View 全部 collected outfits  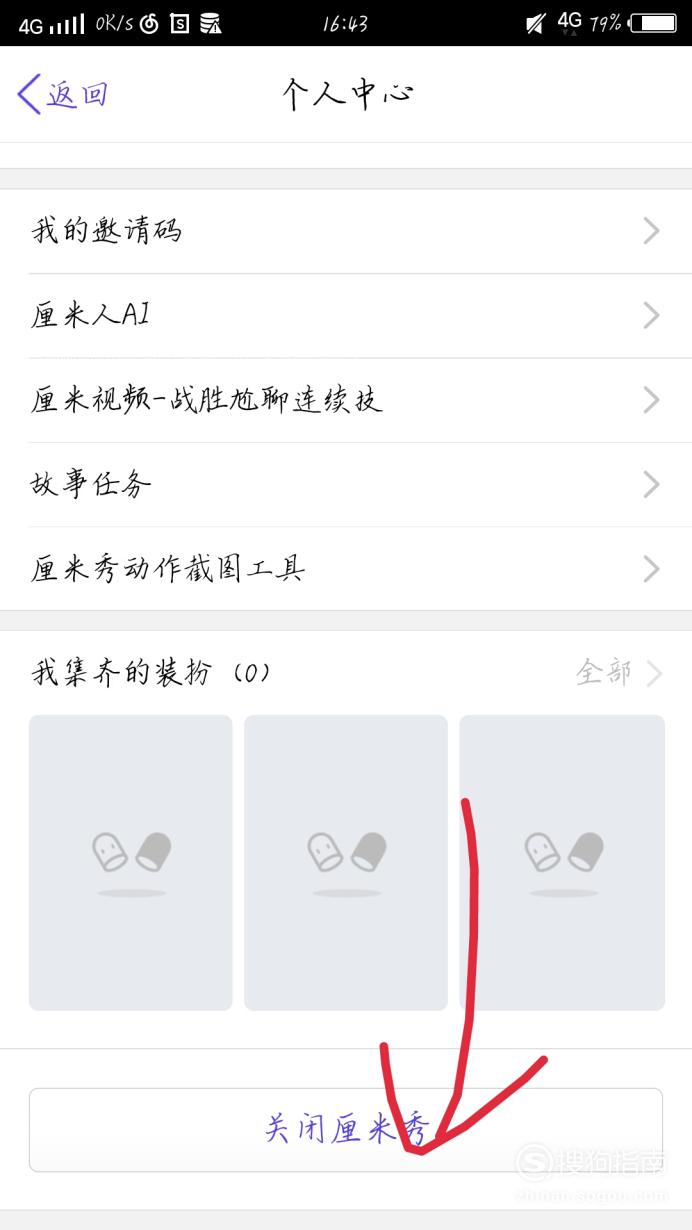pos(619,672)
